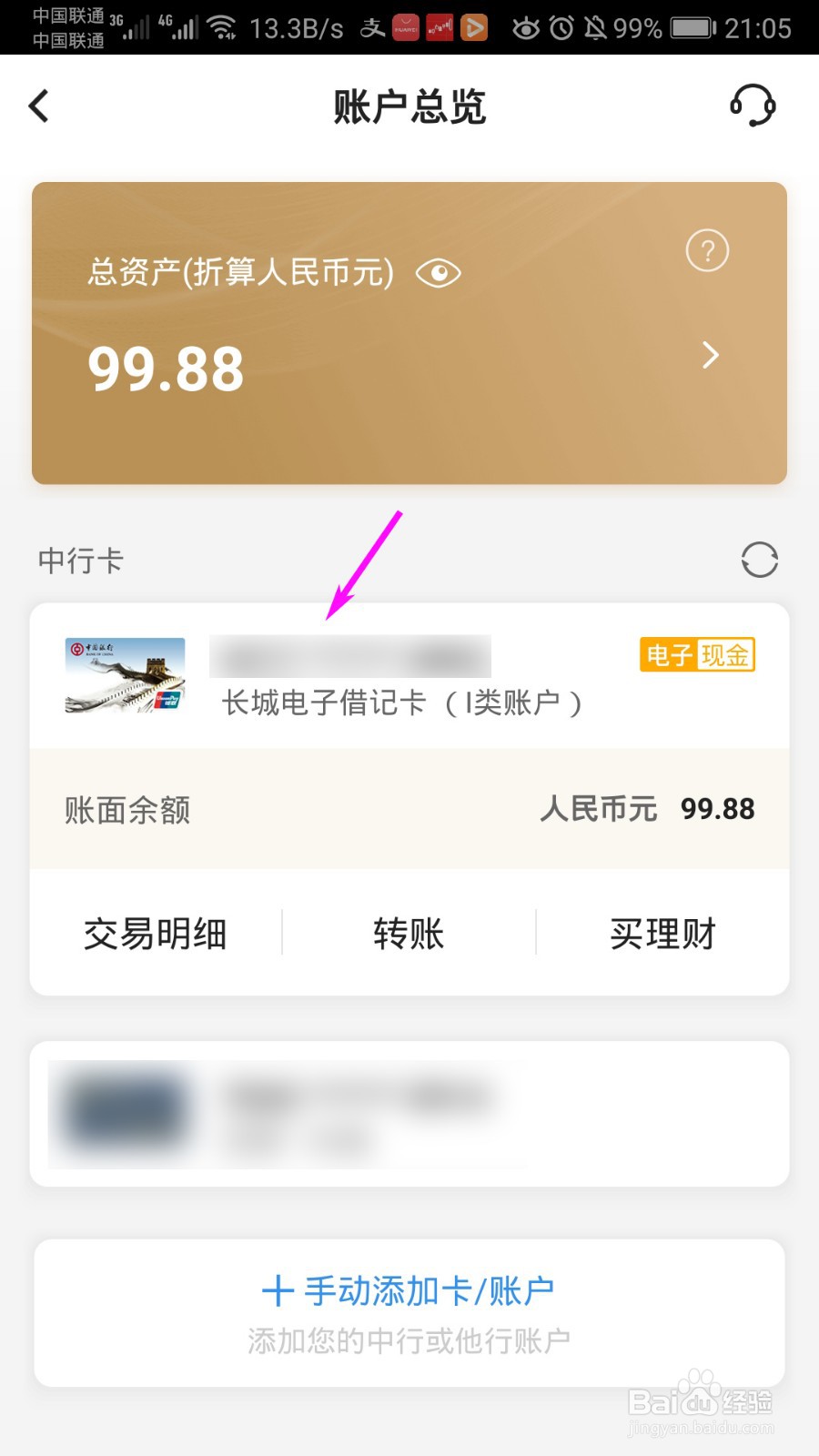The height and width of the screenshot is (1456, 819).
Task: Tap the back arrow to return
Action: pyautogui.click(x=38, y=106)
